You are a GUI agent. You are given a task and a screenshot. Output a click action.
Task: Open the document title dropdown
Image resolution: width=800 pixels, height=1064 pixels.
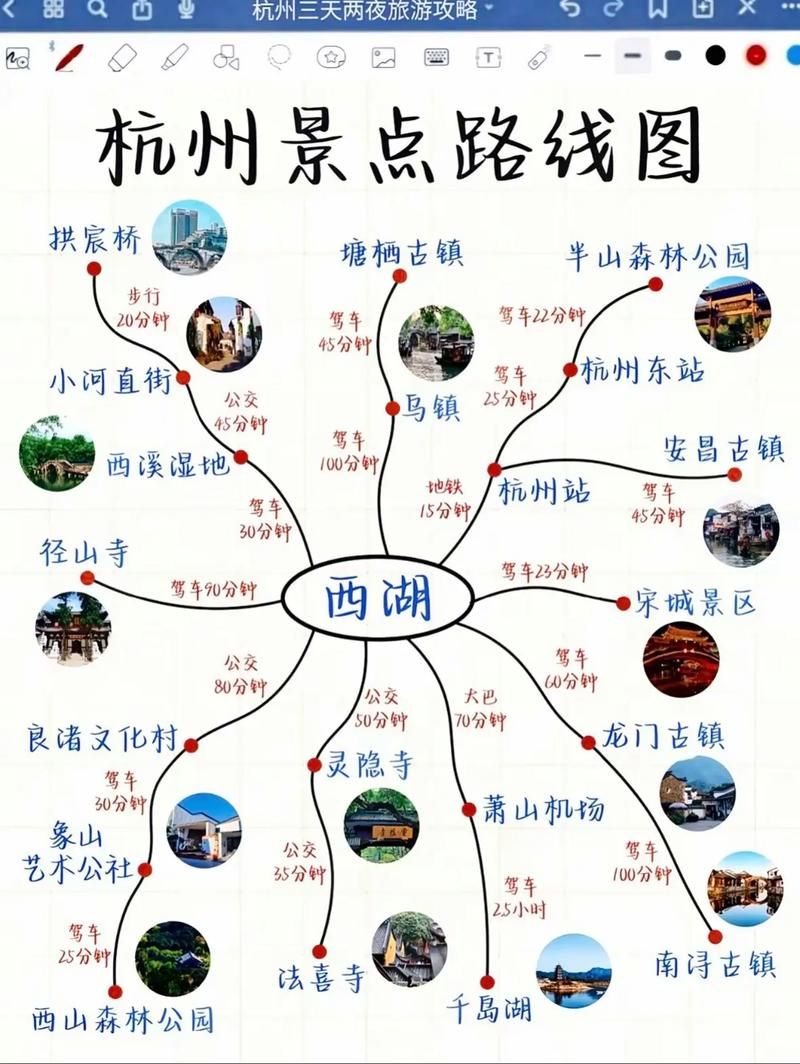487,10
